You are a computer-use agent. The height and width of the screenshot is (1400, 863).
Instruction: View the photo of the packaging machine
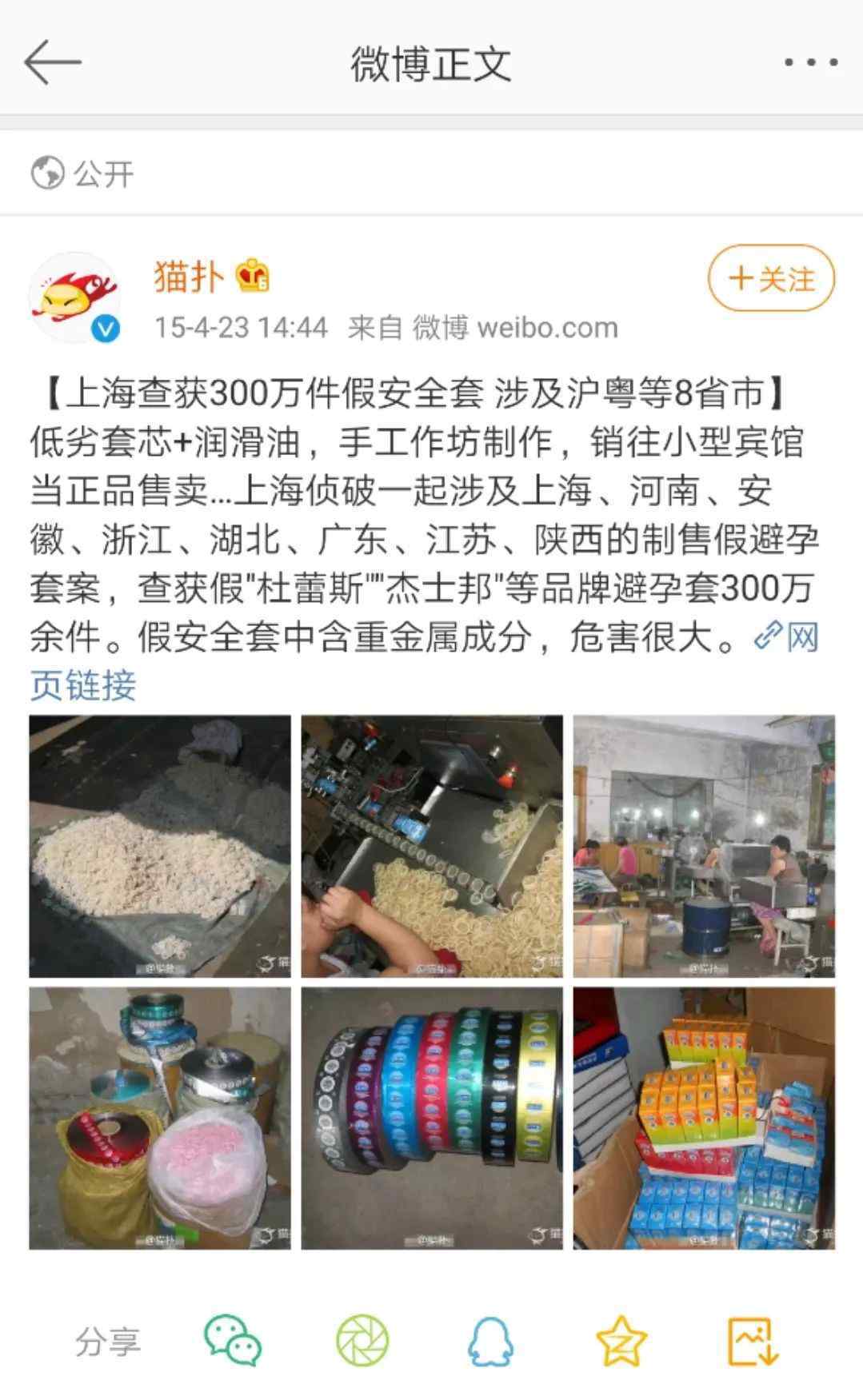click(432, 846)
